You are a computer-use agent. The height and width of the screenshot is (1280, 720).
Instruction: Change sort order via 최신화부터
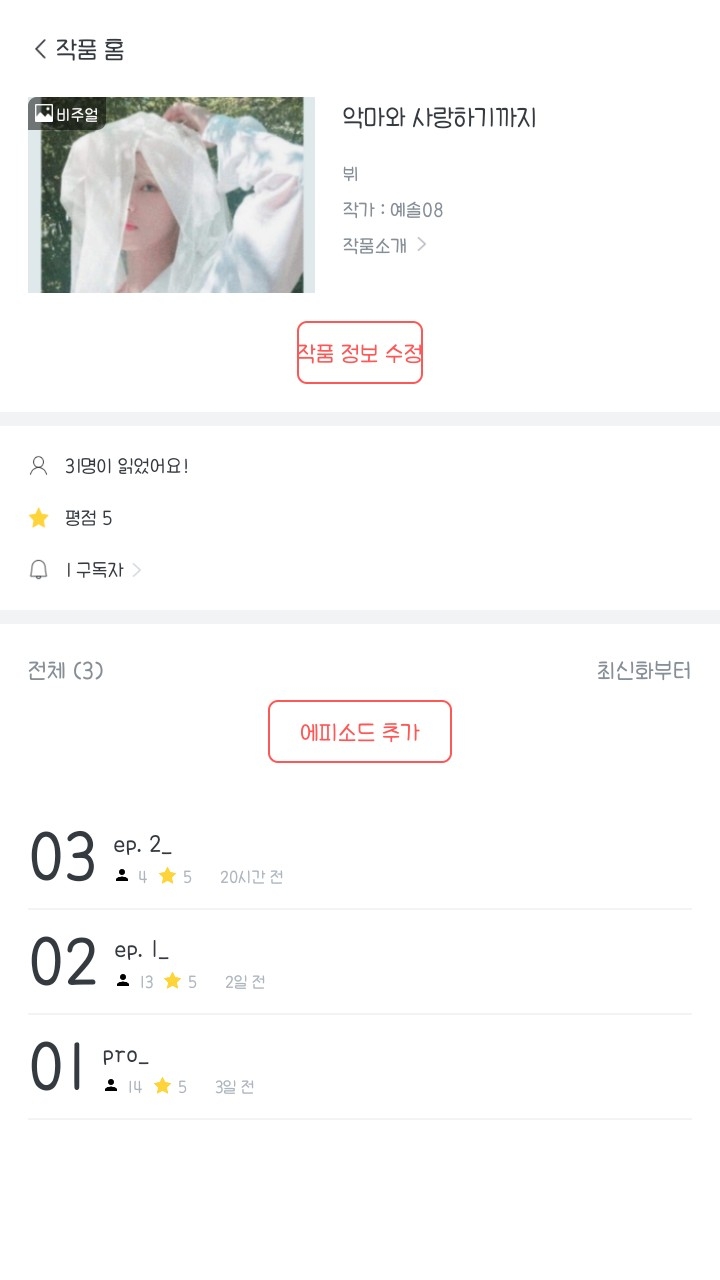click(x=643, y=671)
